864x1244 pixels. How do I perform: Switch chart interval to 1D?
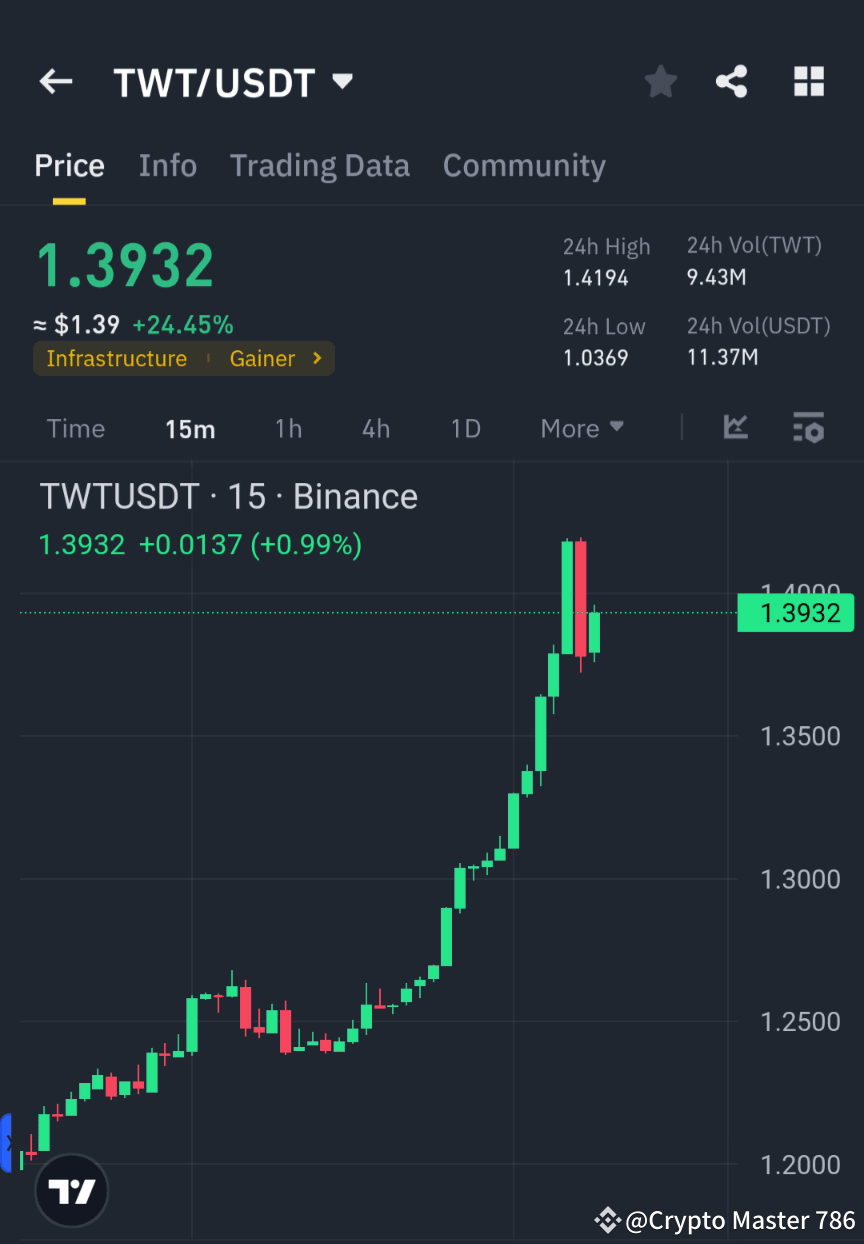click(465, 428)
